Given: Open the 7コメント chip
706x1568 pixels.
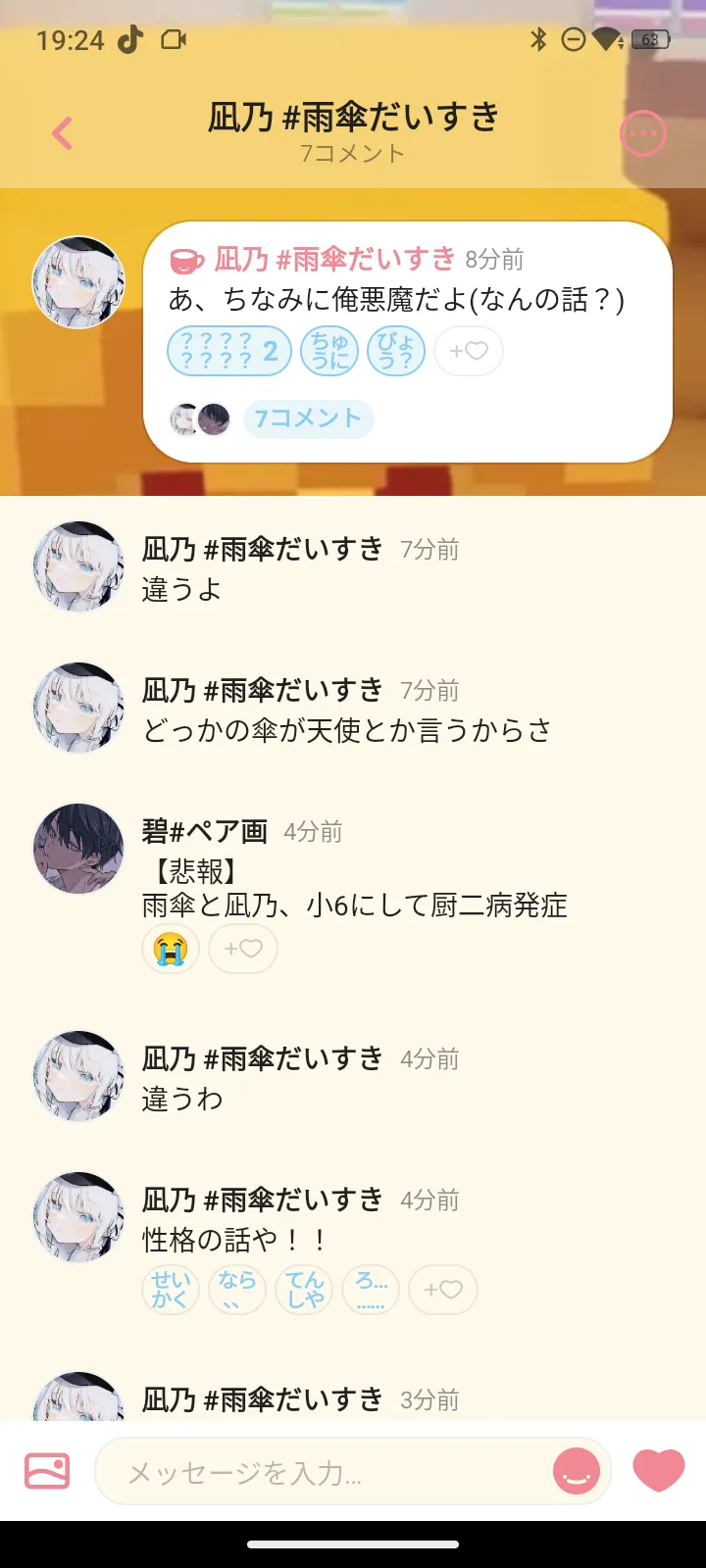Looking at the screenshot, I should pos(308,419).
